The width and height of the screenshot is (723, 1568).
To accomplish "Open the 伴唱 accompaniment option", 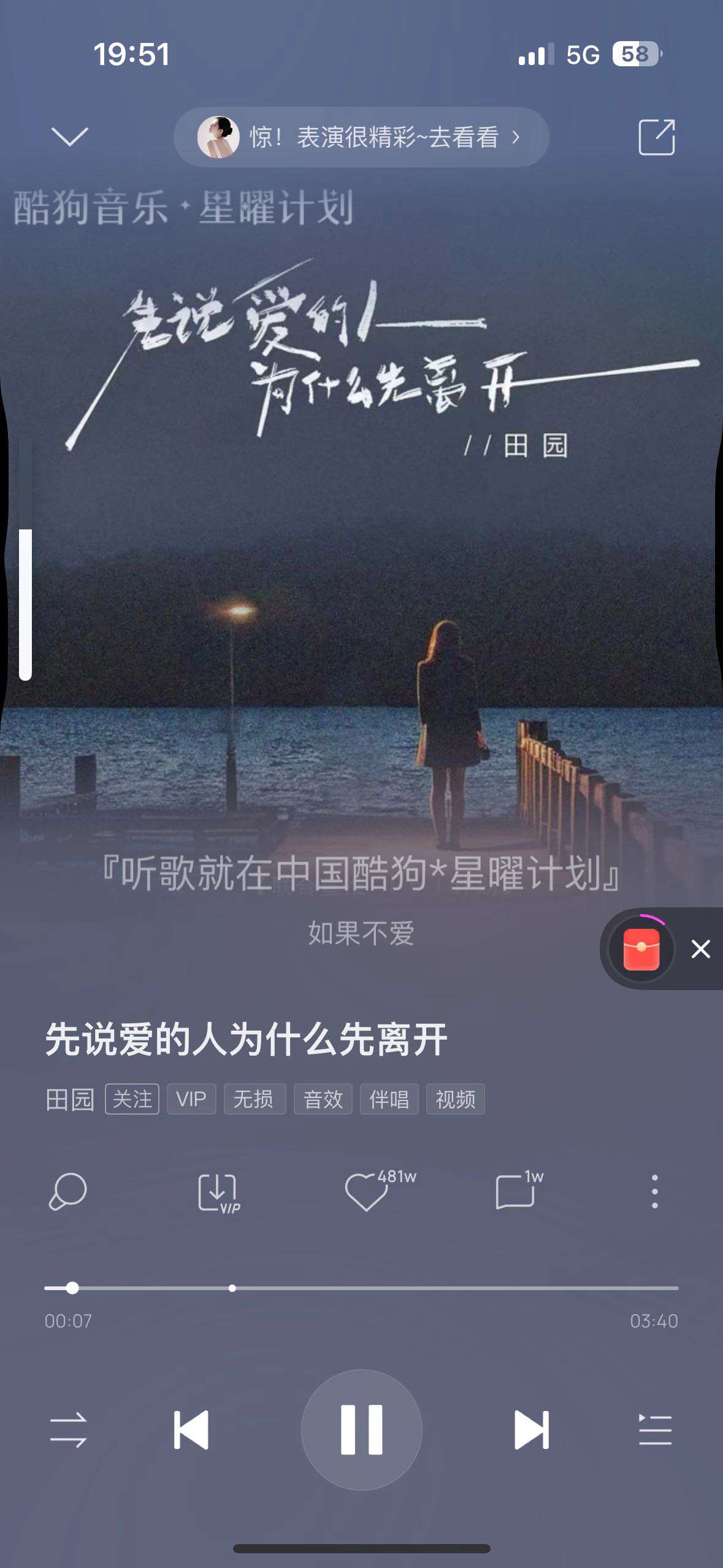I will 389,1099.
